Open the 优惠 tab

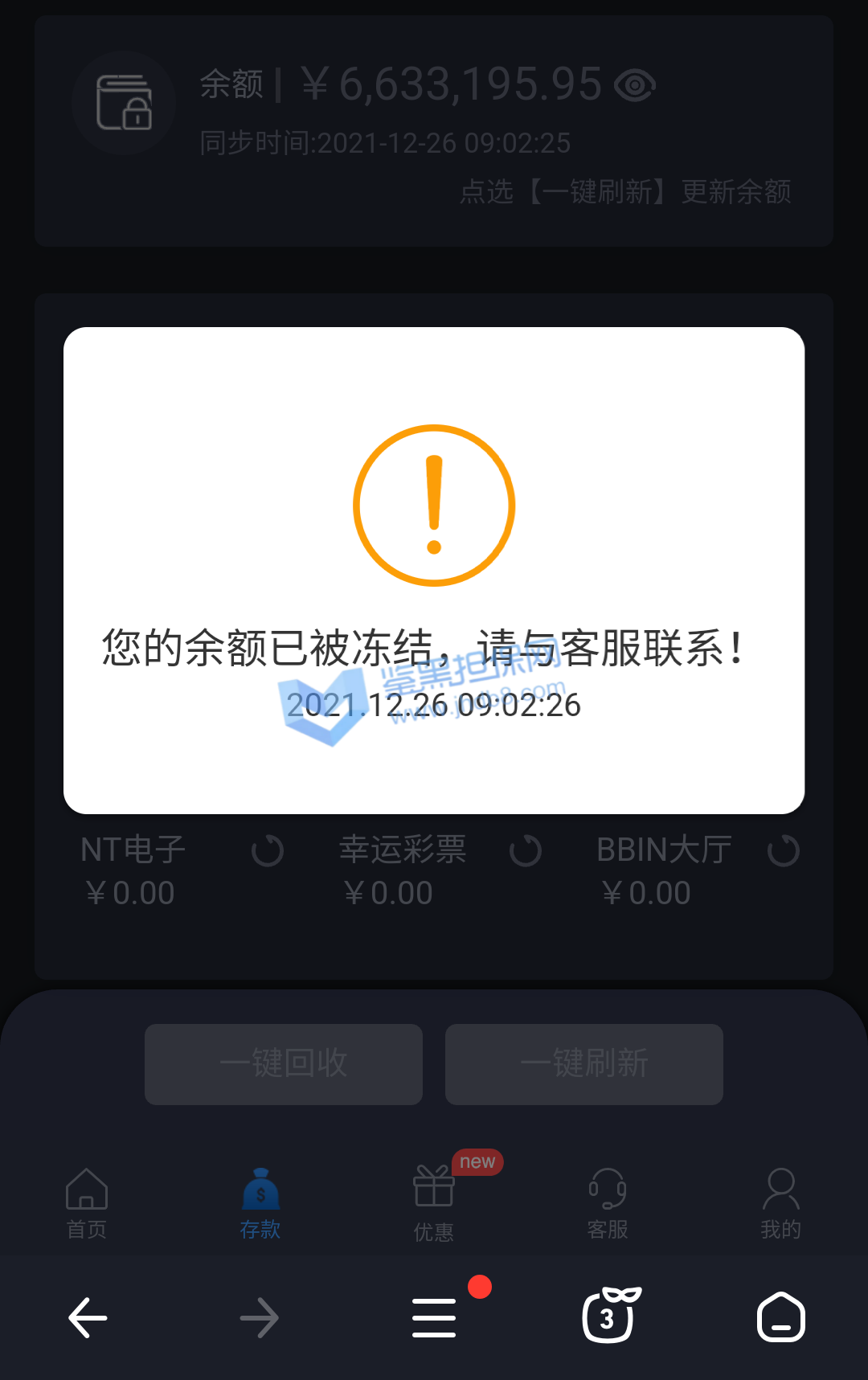click(x=434, y=1203)
